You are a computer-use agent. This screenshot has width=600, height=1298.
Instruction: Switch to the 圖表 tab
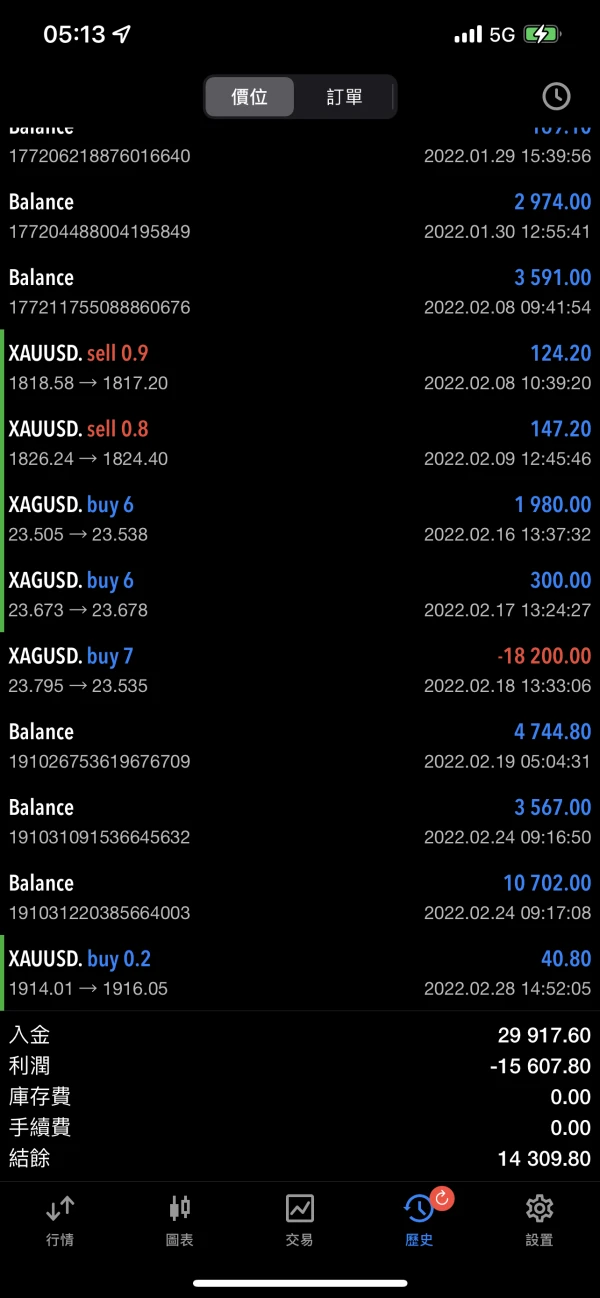180,1220
